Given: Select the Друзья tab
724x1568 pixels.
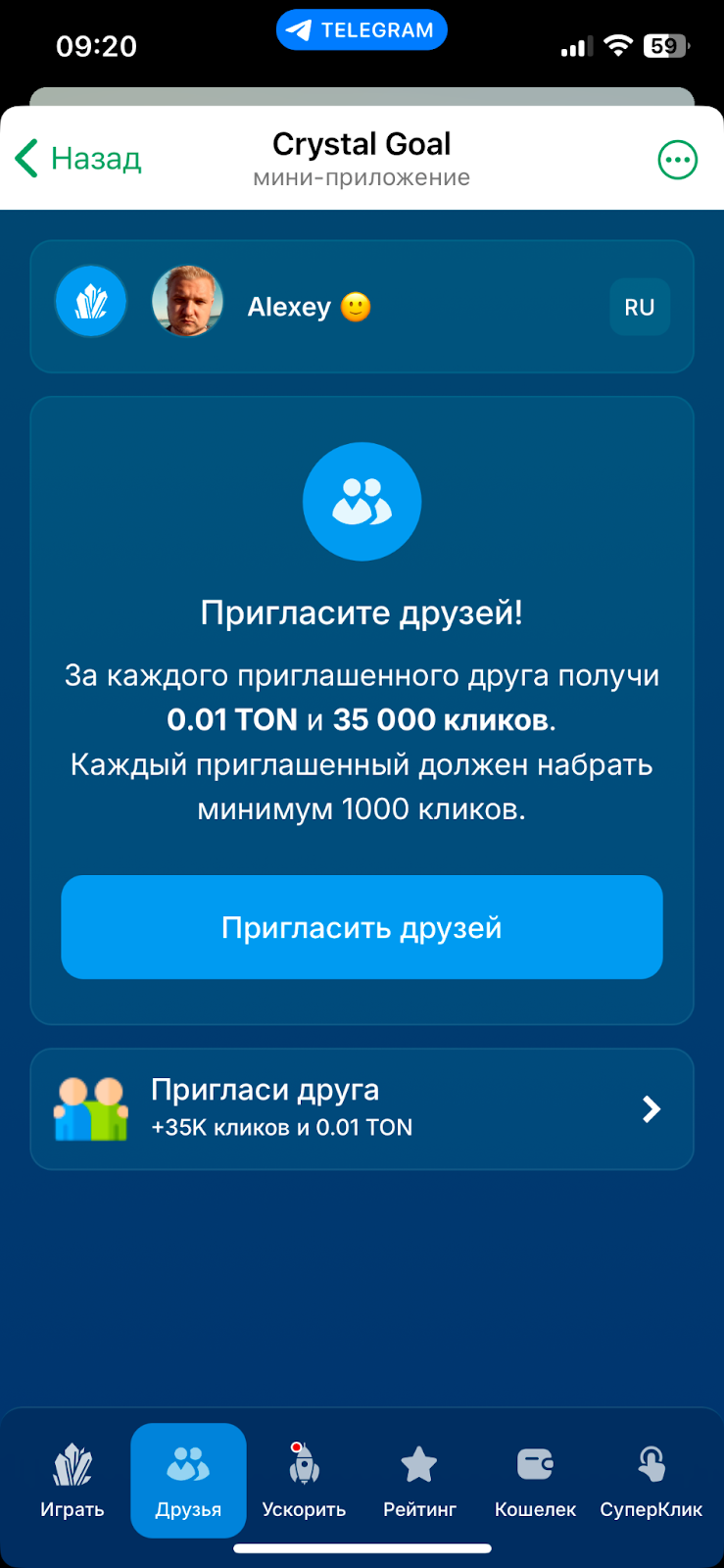Looking at the screenshot, I should coord(188,1480).
